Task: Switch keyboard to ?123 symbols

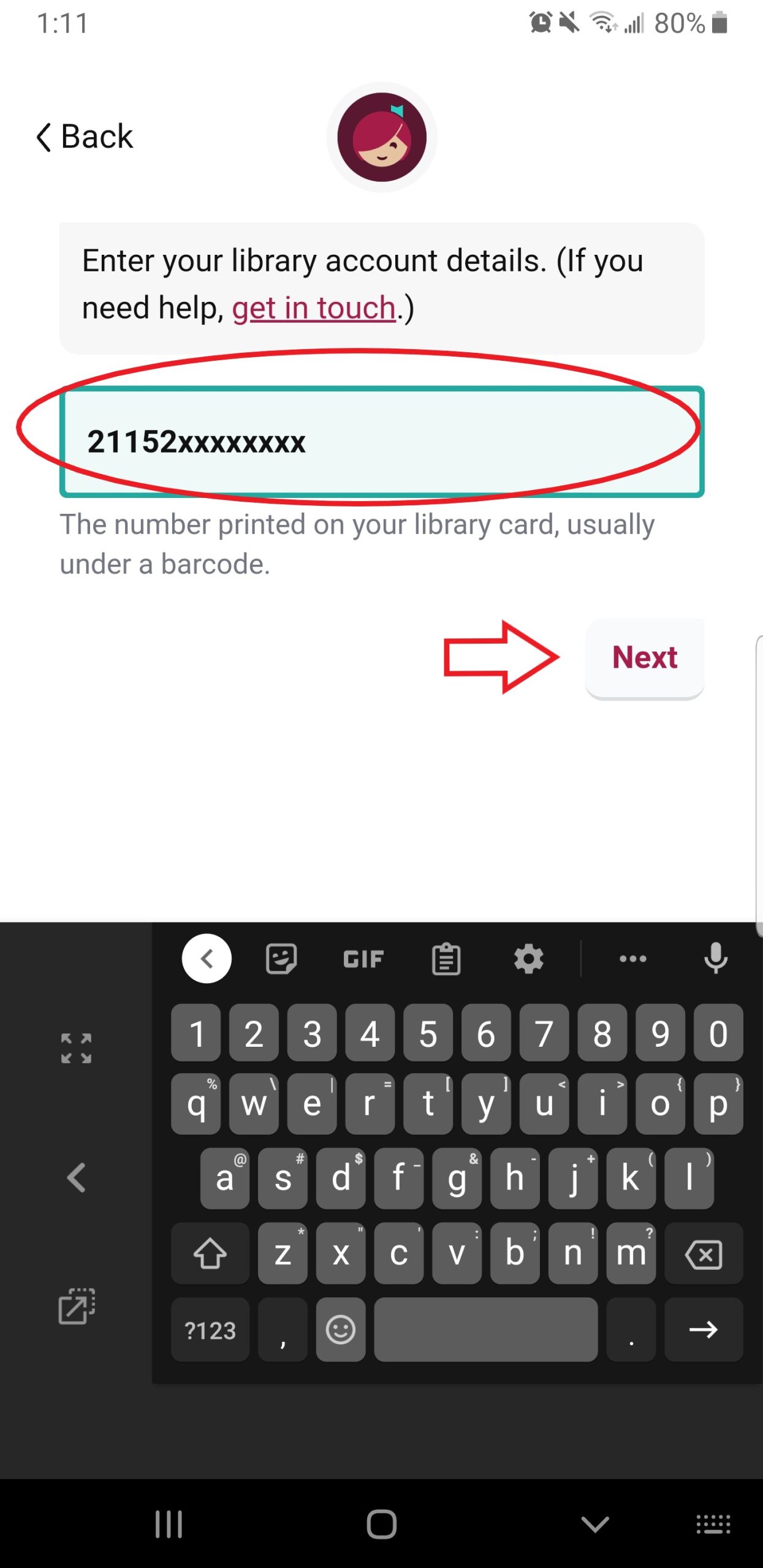Action: [210, 1330]
